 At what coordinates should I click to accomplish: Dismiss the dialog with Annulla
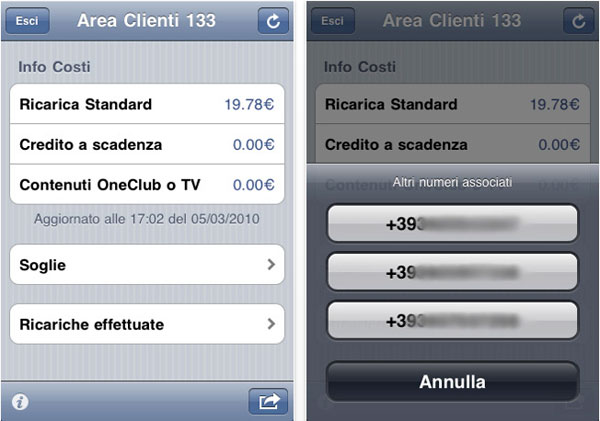452,382
